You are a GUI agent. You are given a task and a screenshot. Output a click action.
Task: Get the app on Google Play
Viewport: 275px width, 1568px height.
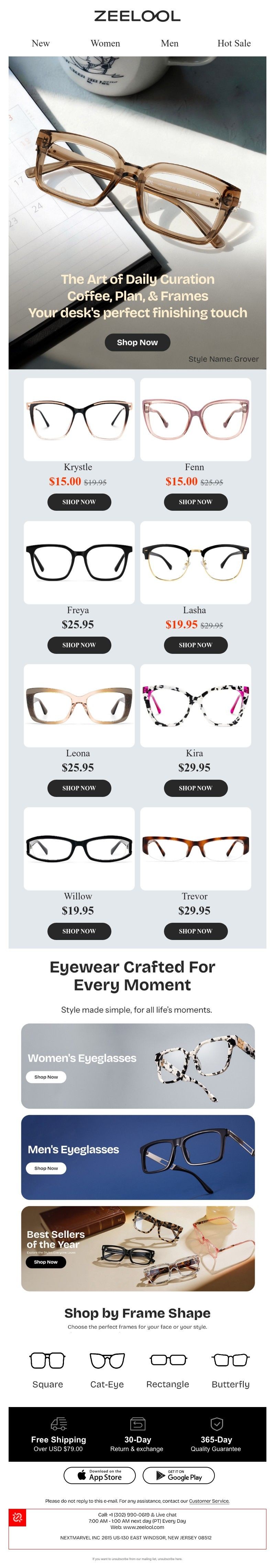(178, 1475)
